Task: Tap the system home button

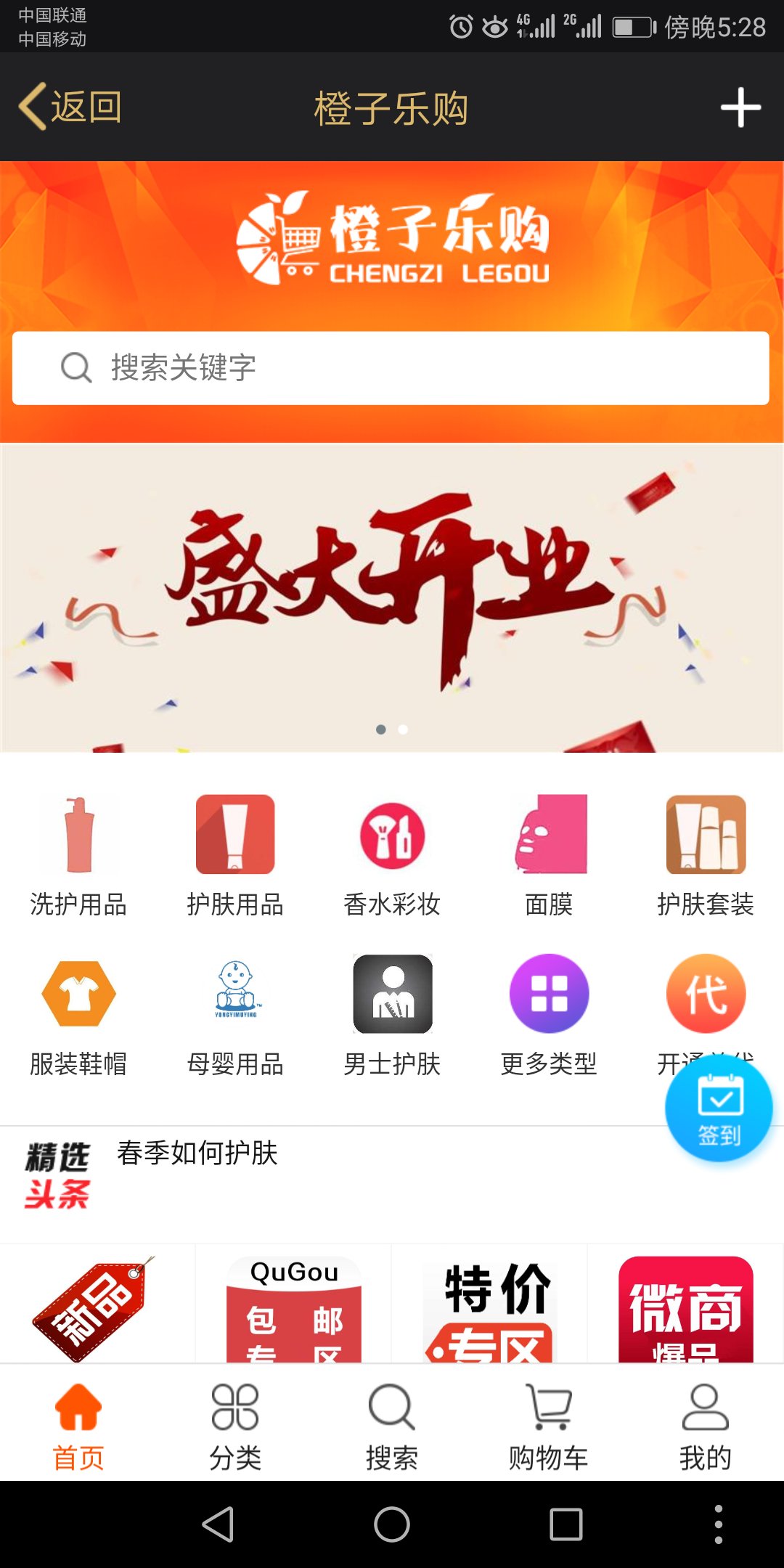Action: point(392,1524)
